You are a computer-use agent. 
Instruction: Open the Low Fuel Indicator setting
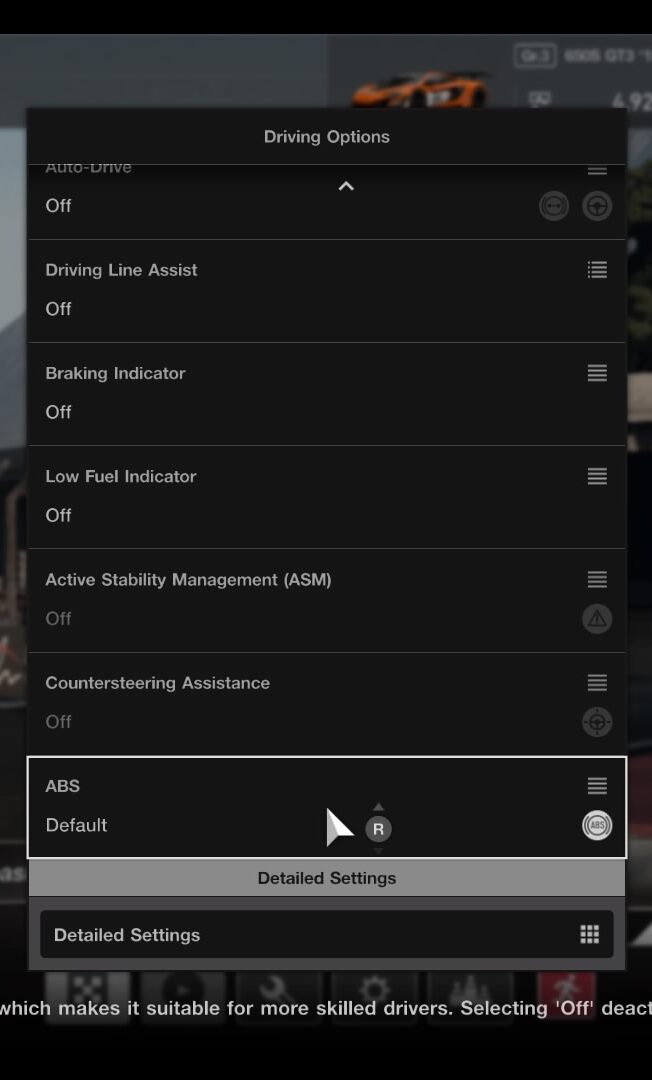tap(326, 496)
